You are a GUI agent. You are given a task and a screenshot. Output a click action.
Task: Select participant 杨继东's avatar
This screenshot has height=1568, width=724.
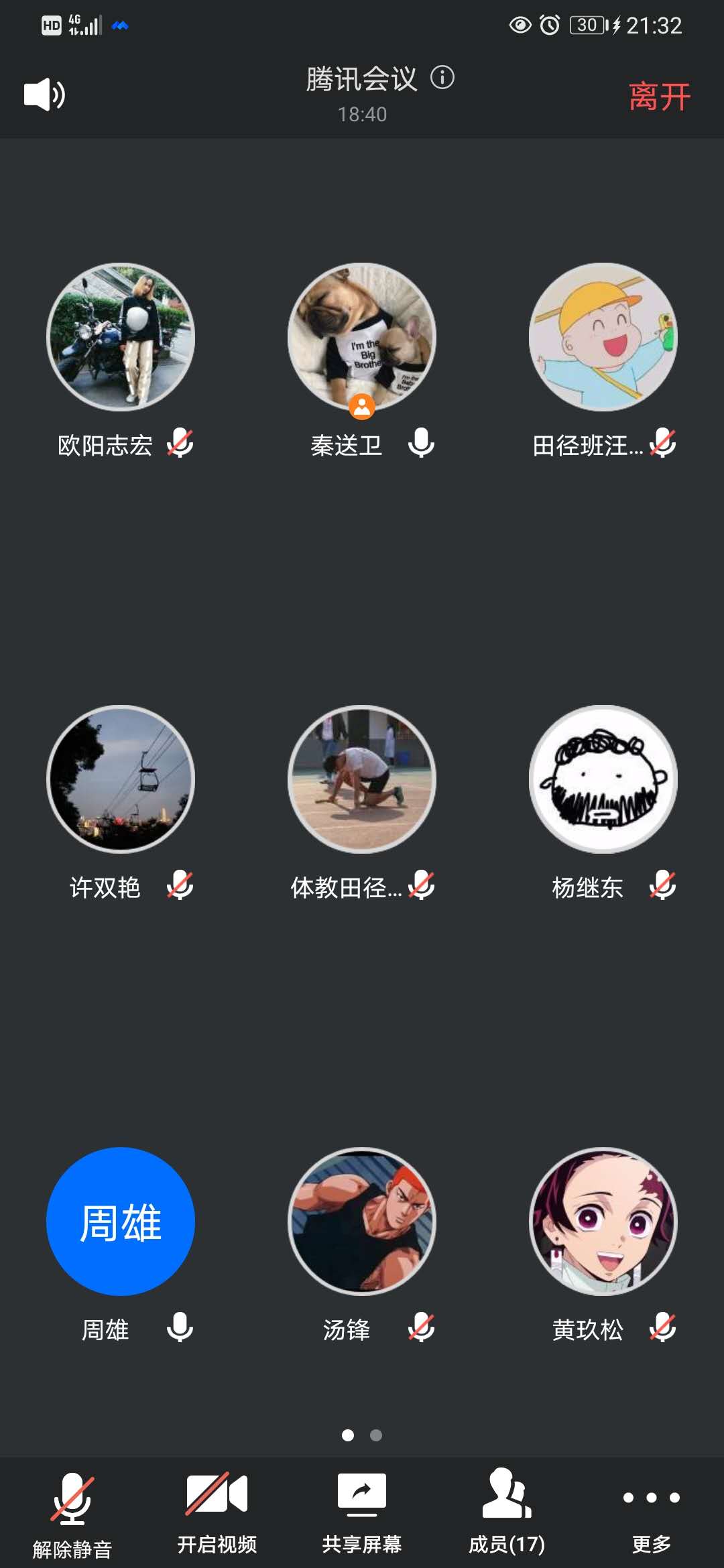click(603, 779)
